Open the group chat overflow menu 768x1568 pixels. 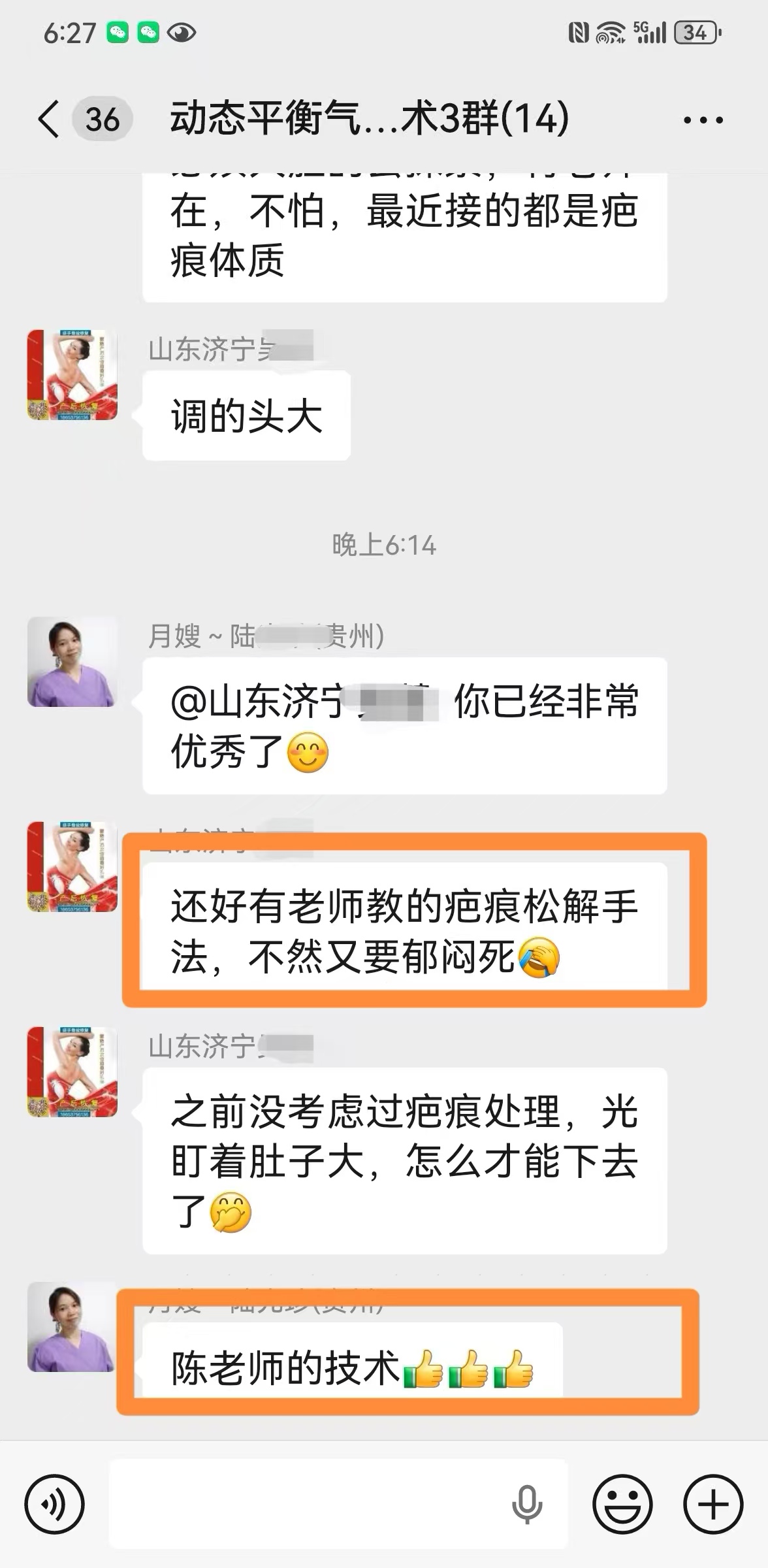coord(703,120)
